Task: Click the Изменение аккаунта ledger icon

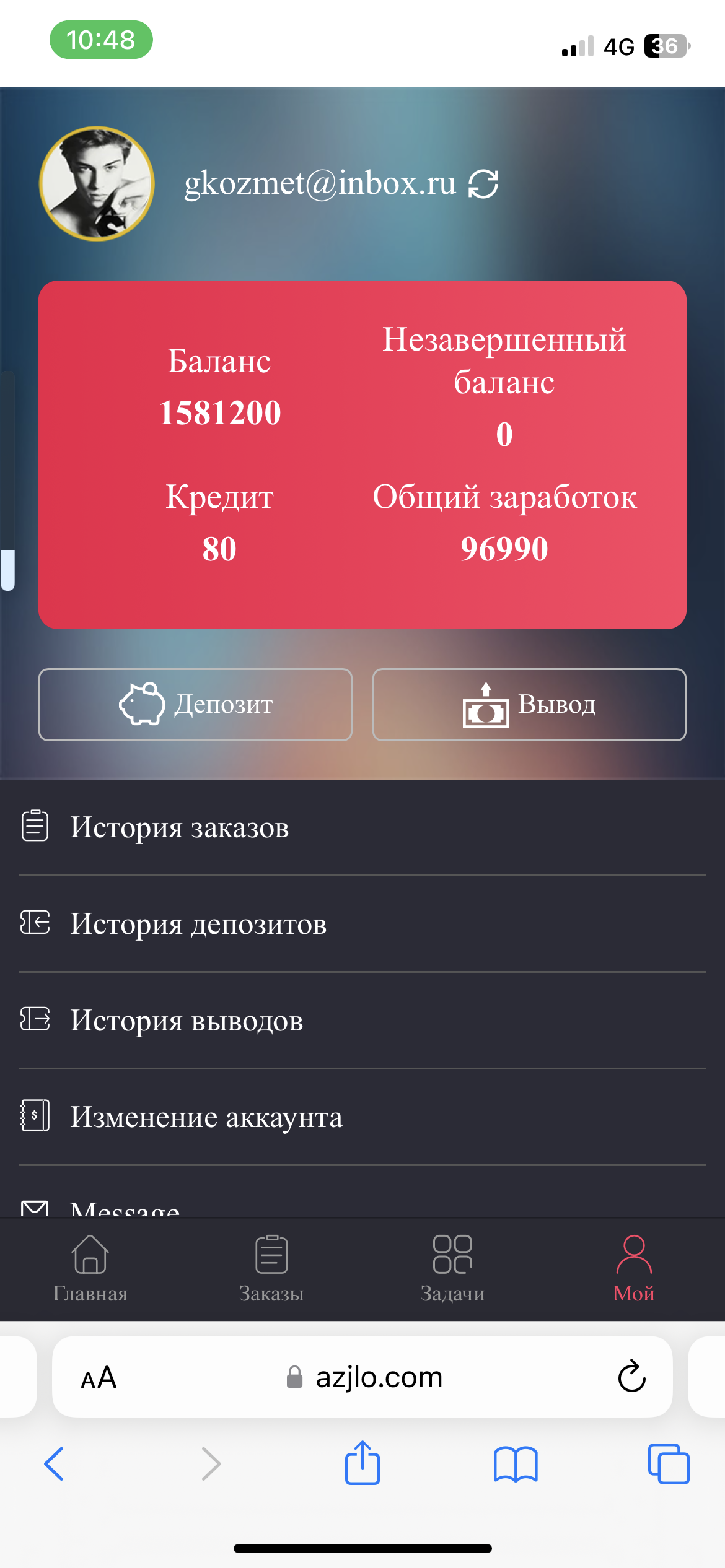Action: coord(34,1117)
